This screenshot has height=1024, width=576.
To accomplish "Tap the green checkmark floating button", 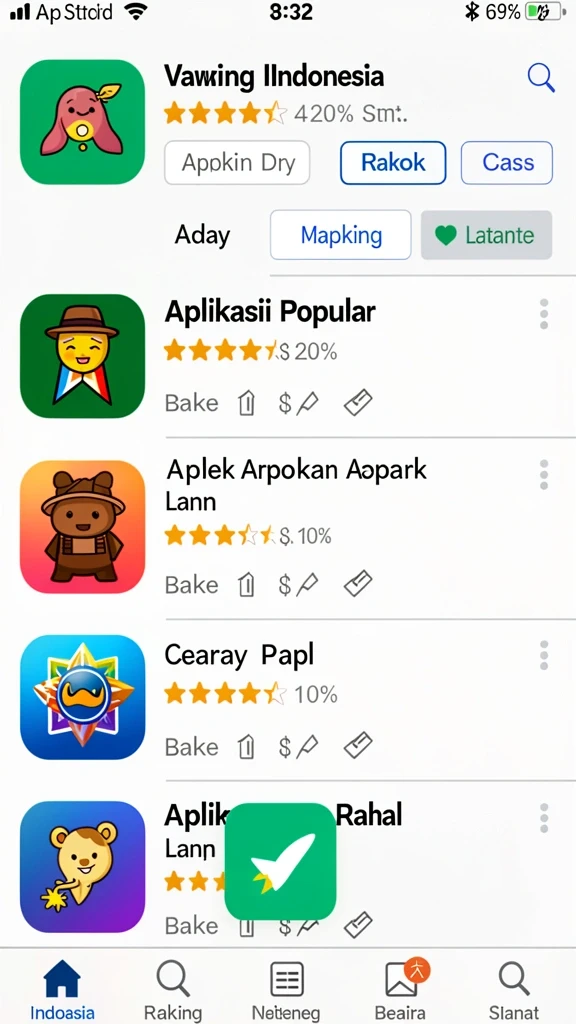I will [x=280, y=861].
